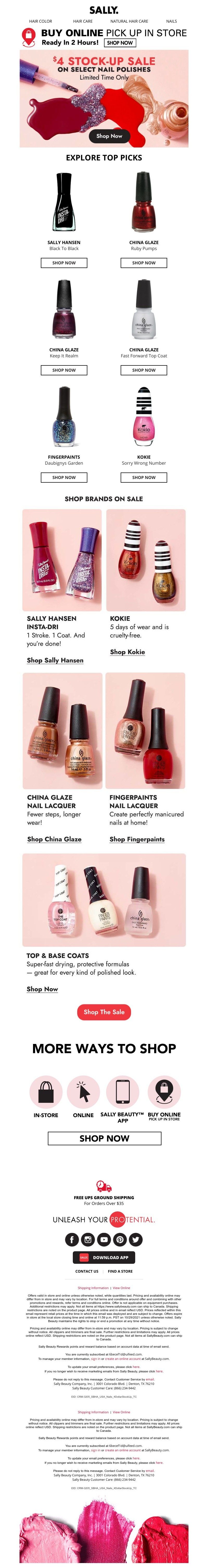The width and height of the screenshot is (208, 1568).
Task: Open Shop China Glaze link
Action: pos(54,839)
